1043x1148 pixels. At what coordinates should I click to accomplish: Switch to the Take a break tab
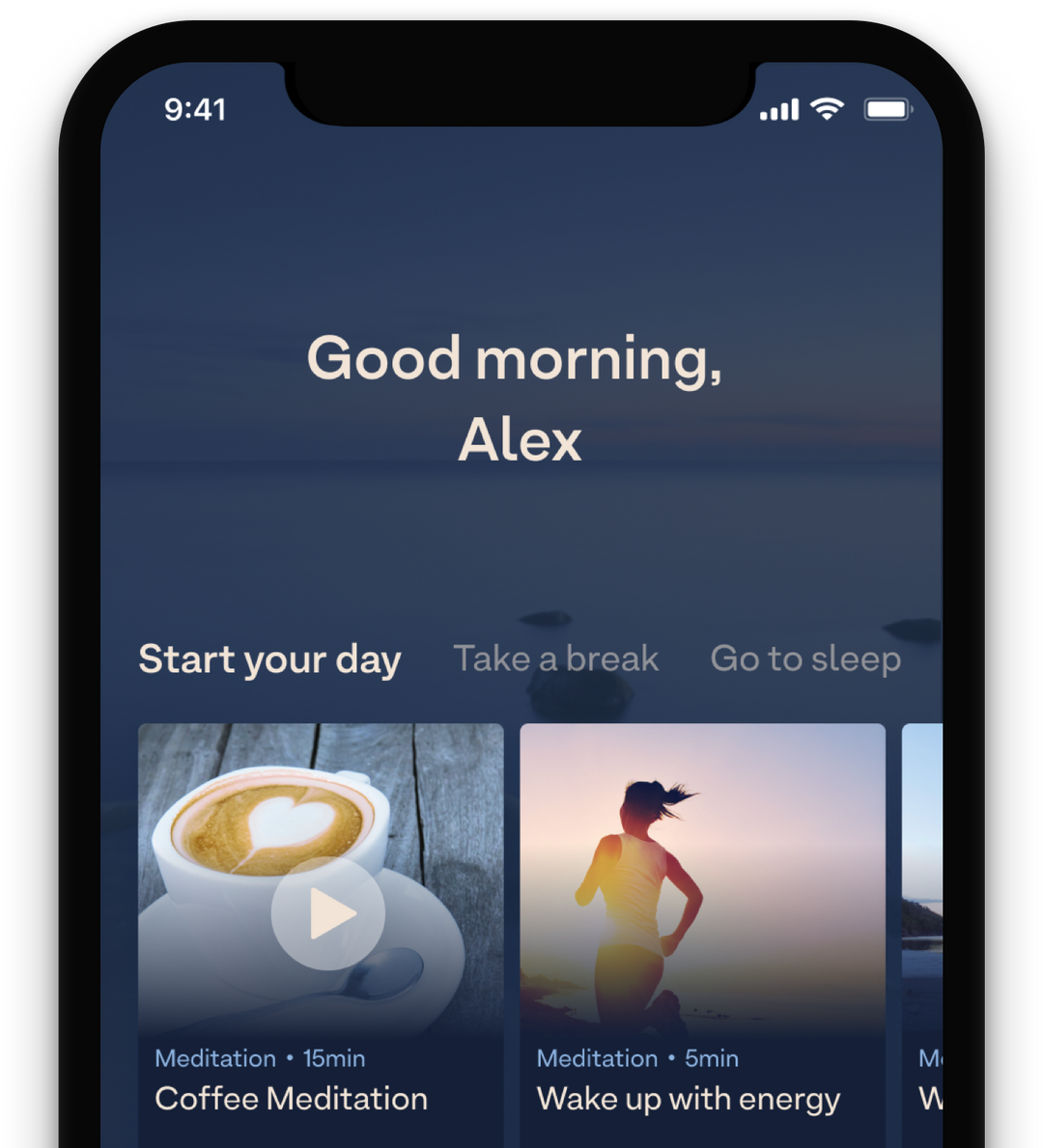(556, 658)
